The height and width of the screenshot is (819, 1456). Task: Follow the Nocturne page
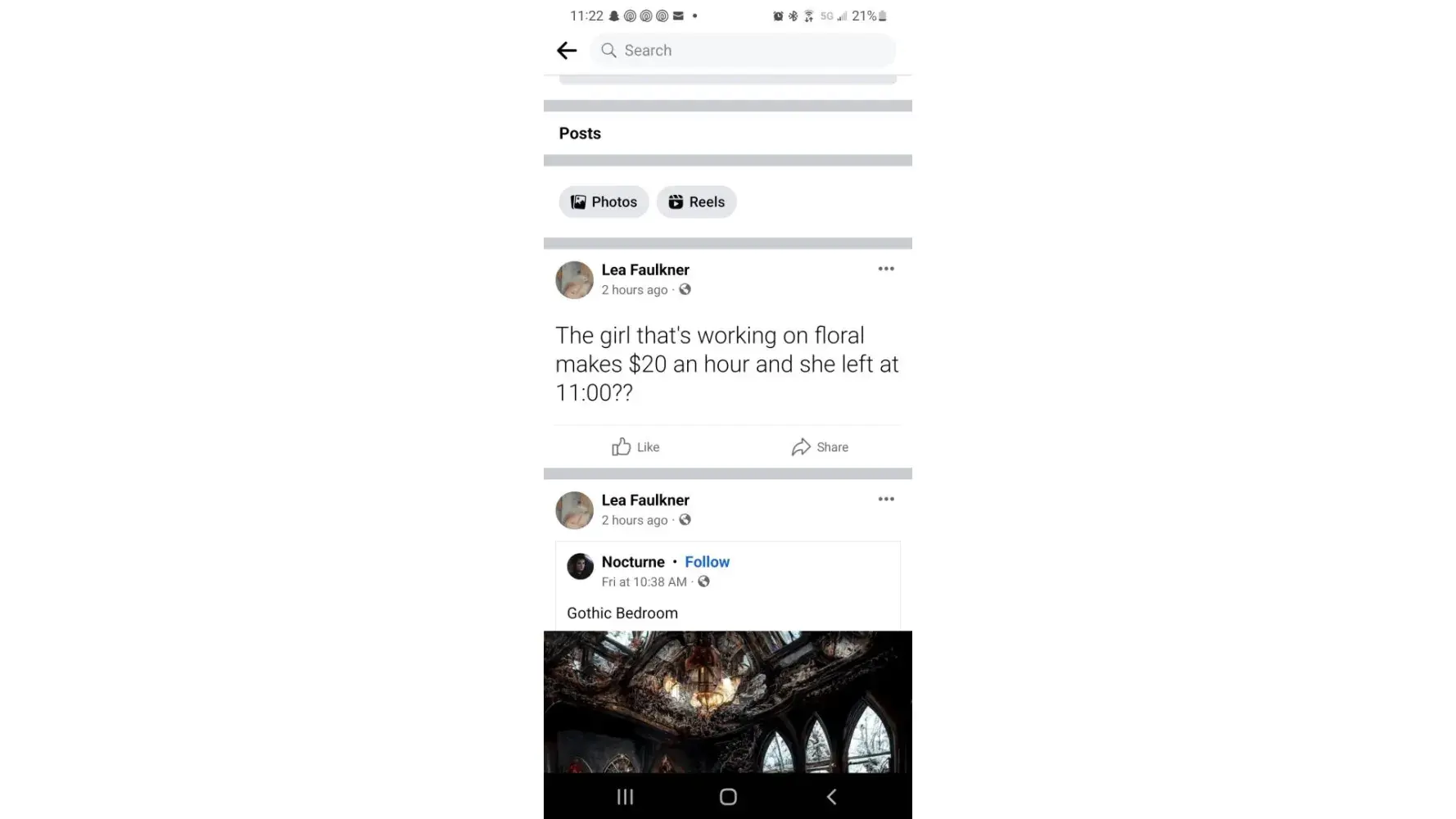(x=707, y=562)
